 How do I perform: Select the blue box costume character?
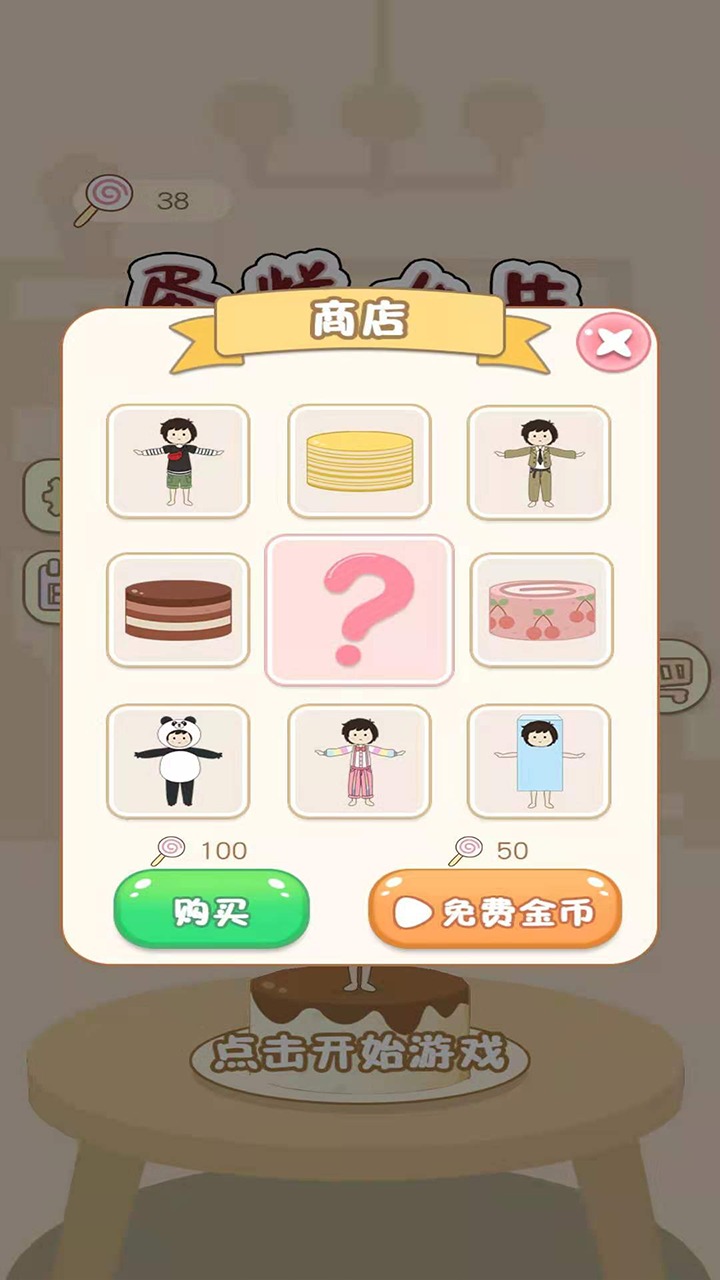click(x=540, y=761)
